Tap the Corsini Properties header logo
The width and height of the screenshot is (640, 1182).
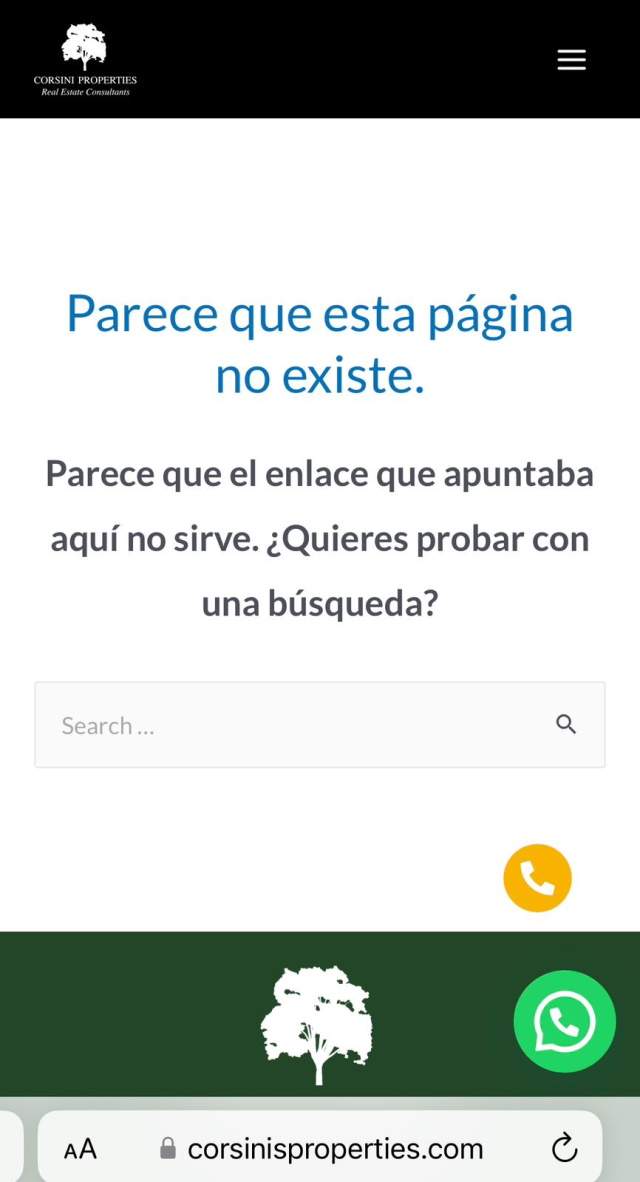[x=85, y=60]
